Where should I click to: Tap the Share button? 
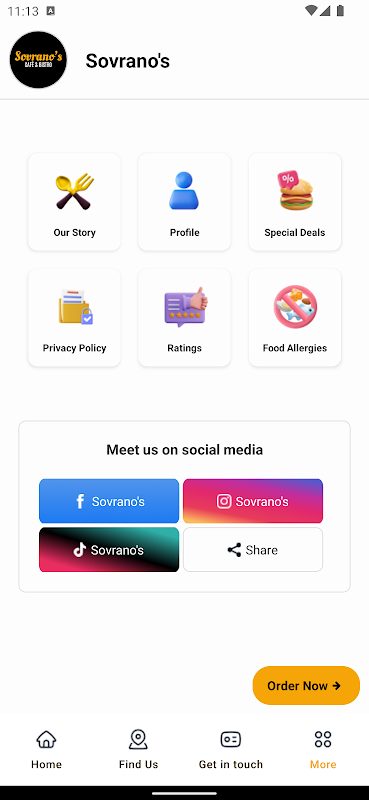click(253, 549)
